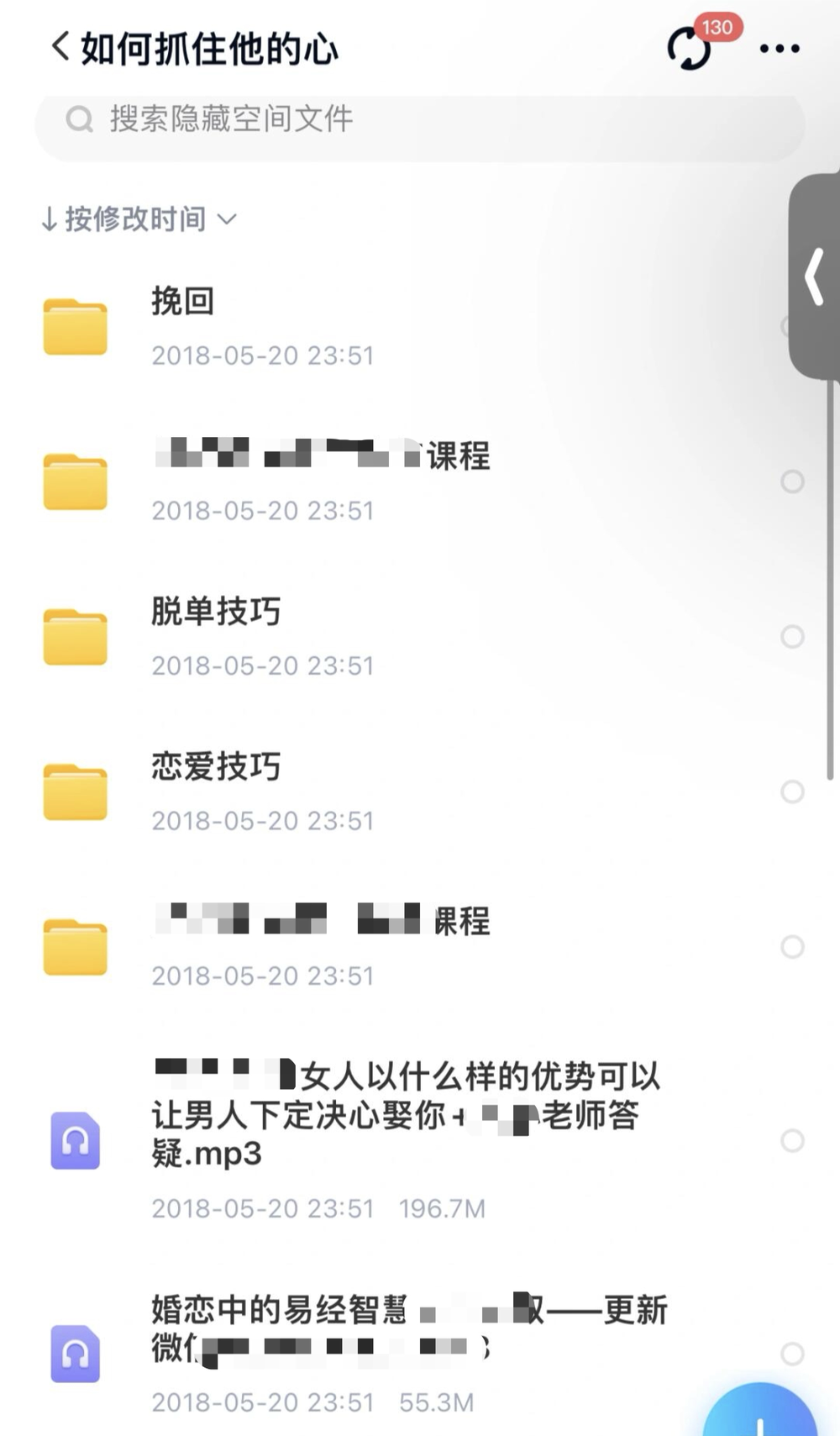Change sorting via 按修改时间 dropdown

[139, 219]
